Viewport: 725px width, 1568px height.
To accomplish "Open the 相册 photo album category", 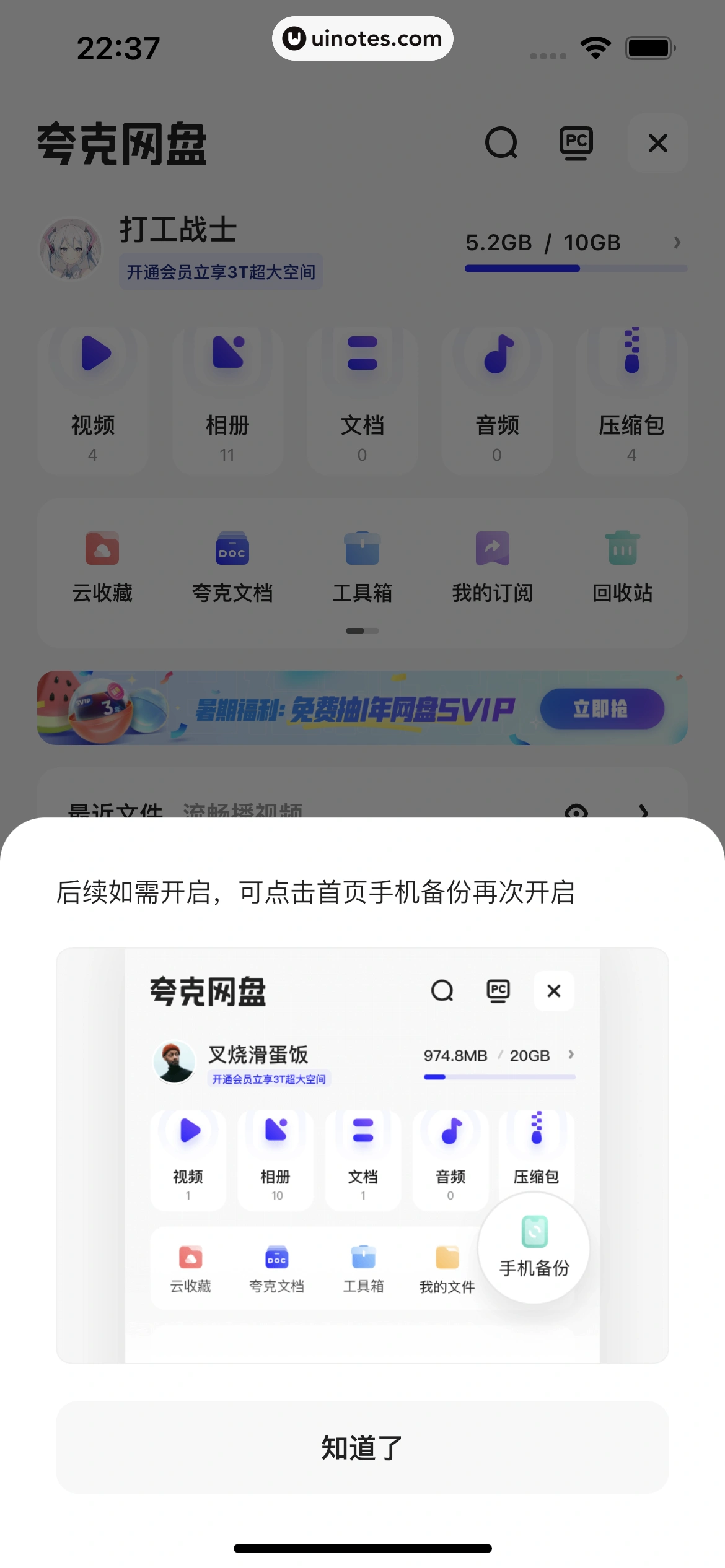I will (x=227, y=396).
